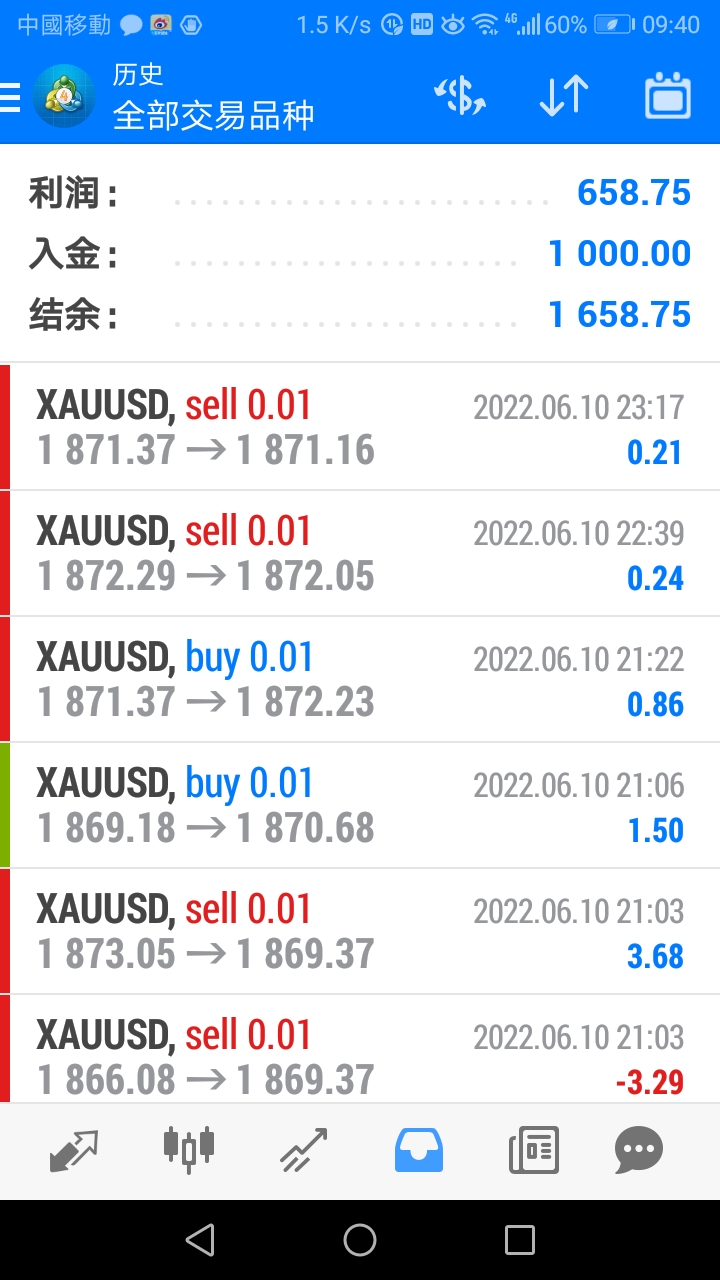
Task: Open the Messages chat tab
Action: coord(639,1150)
